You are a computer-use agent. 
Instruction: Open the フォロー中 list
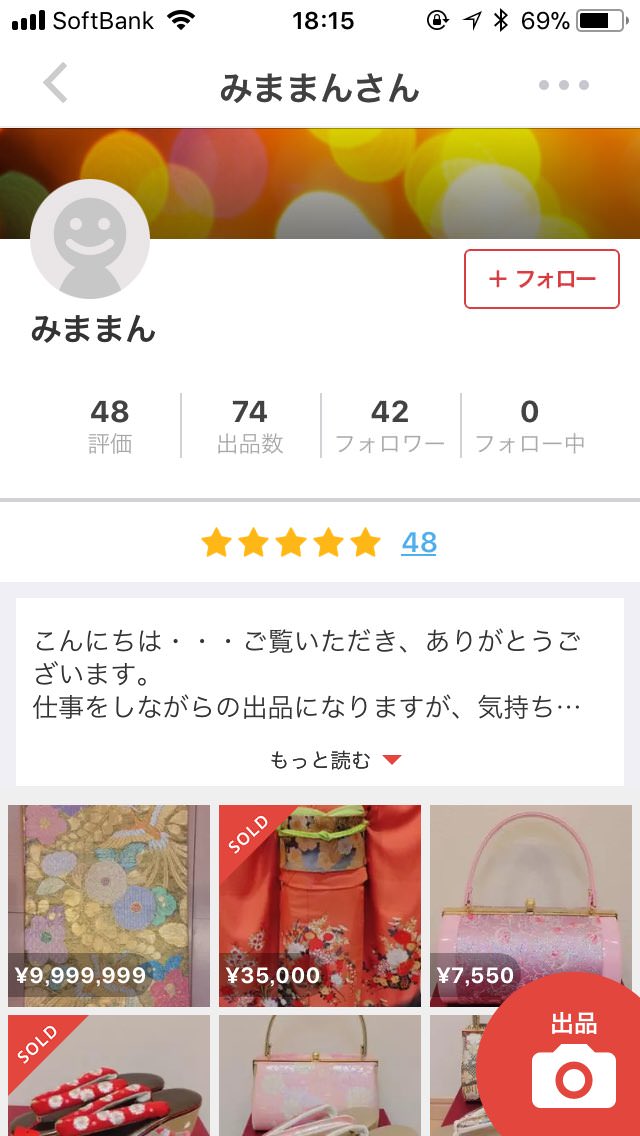pos(530,425)
